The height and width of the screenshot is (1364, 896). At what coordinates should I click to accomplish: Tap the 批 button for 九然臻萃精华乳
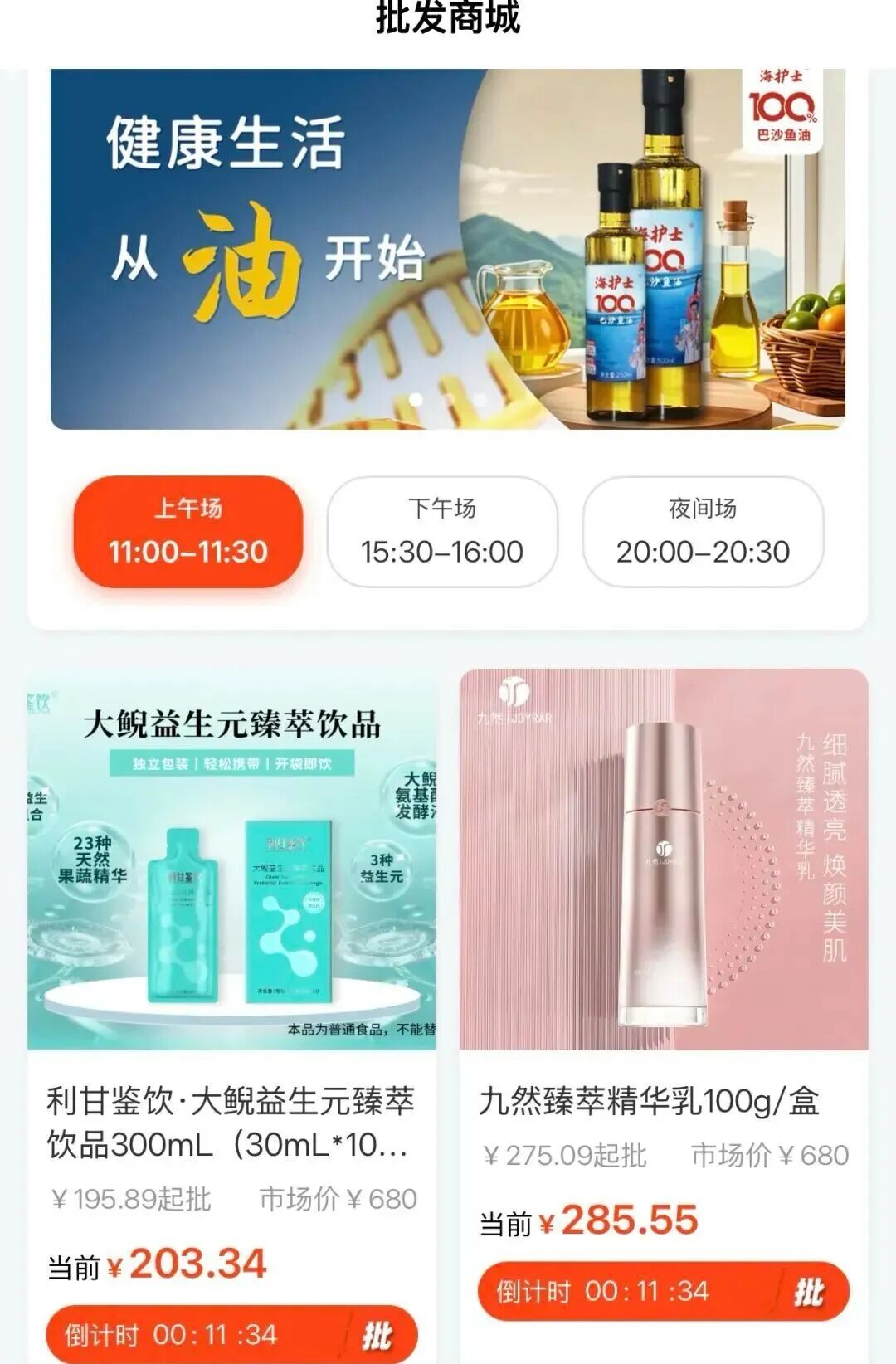click(x=809, y=1291)
